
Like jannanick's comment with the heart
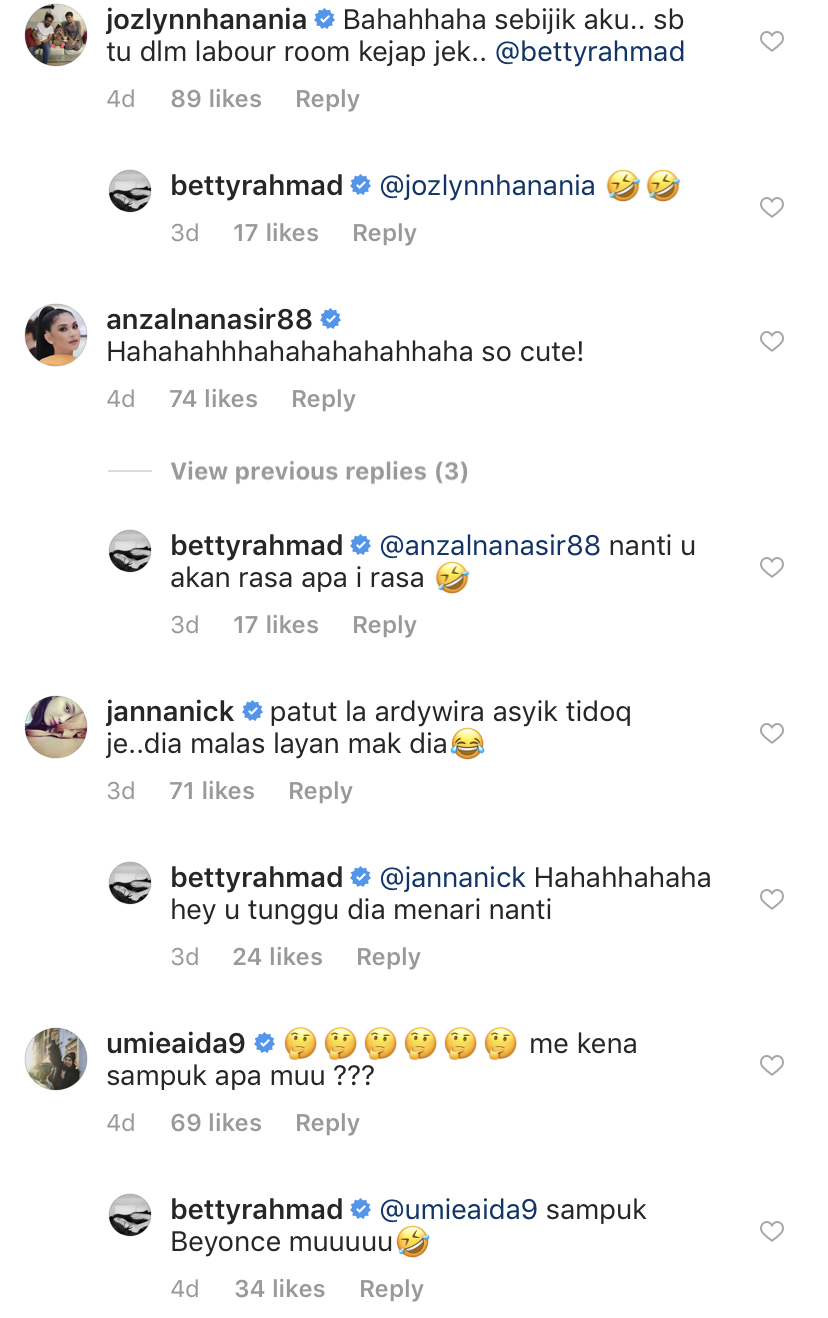(771, 734)
